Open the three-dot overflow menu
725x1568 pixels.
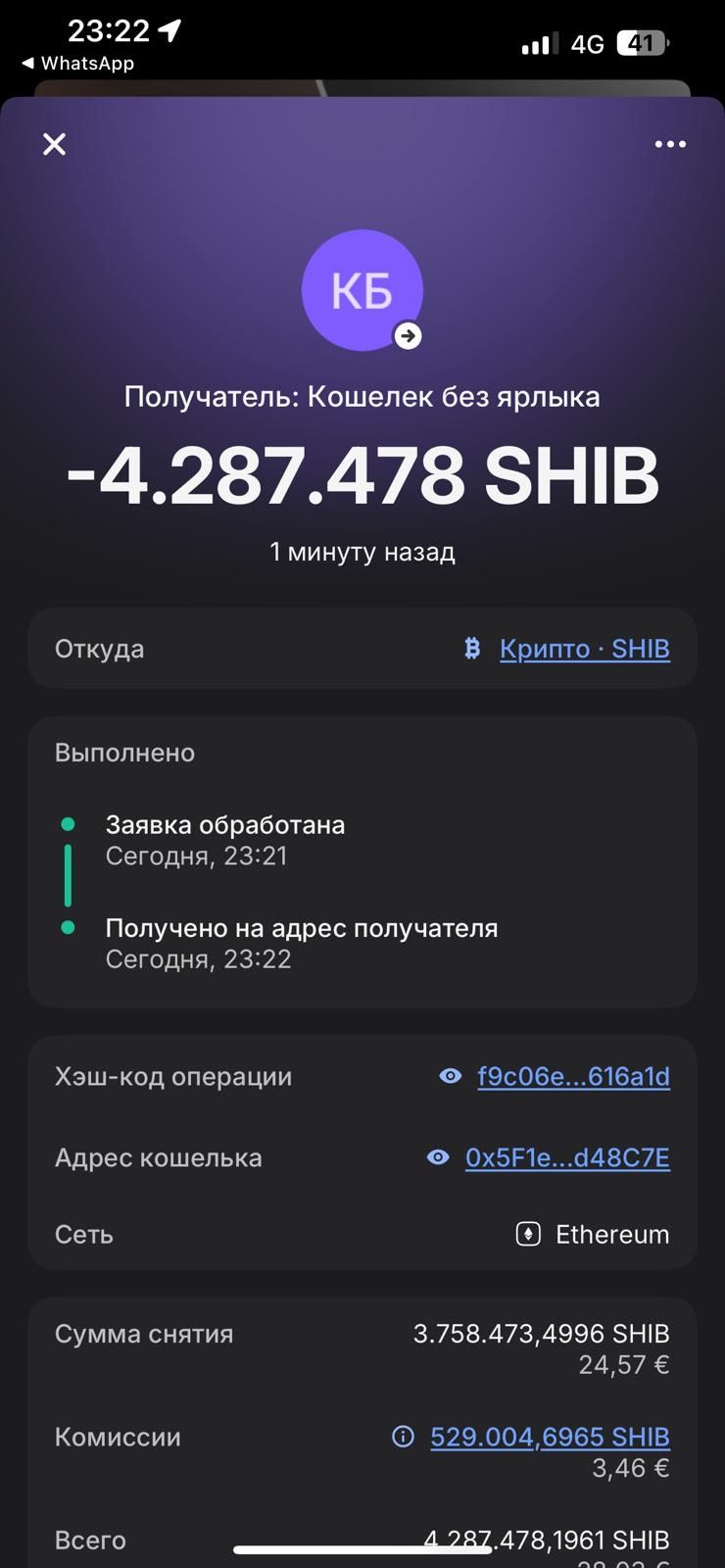point(670,144)
